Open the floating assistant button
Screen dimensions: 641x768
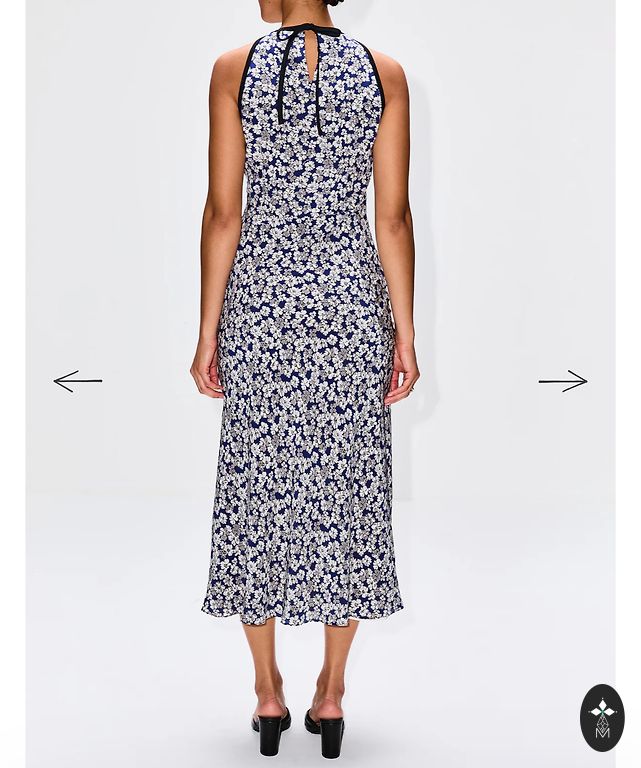click(602, 717)
